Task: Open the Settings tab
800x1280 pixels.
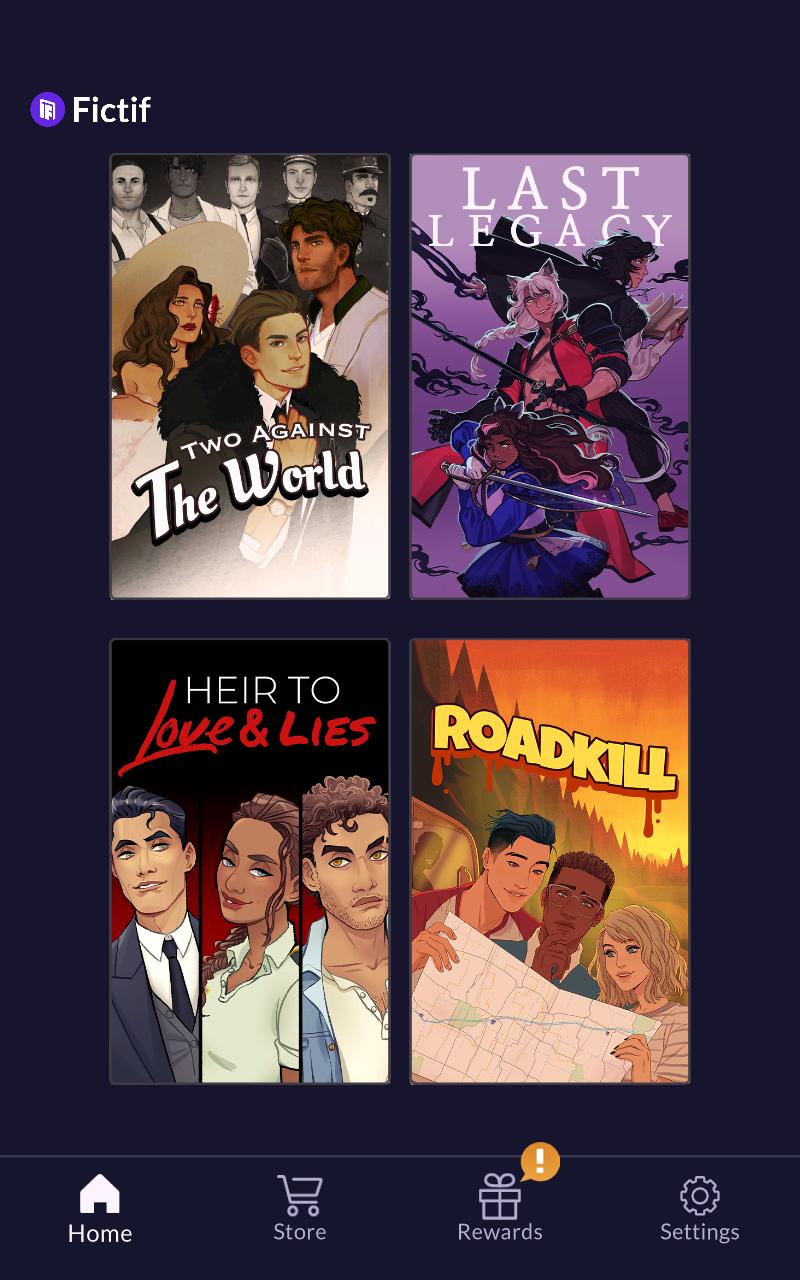Action: pyautogui.click(x=700, y=1208)
